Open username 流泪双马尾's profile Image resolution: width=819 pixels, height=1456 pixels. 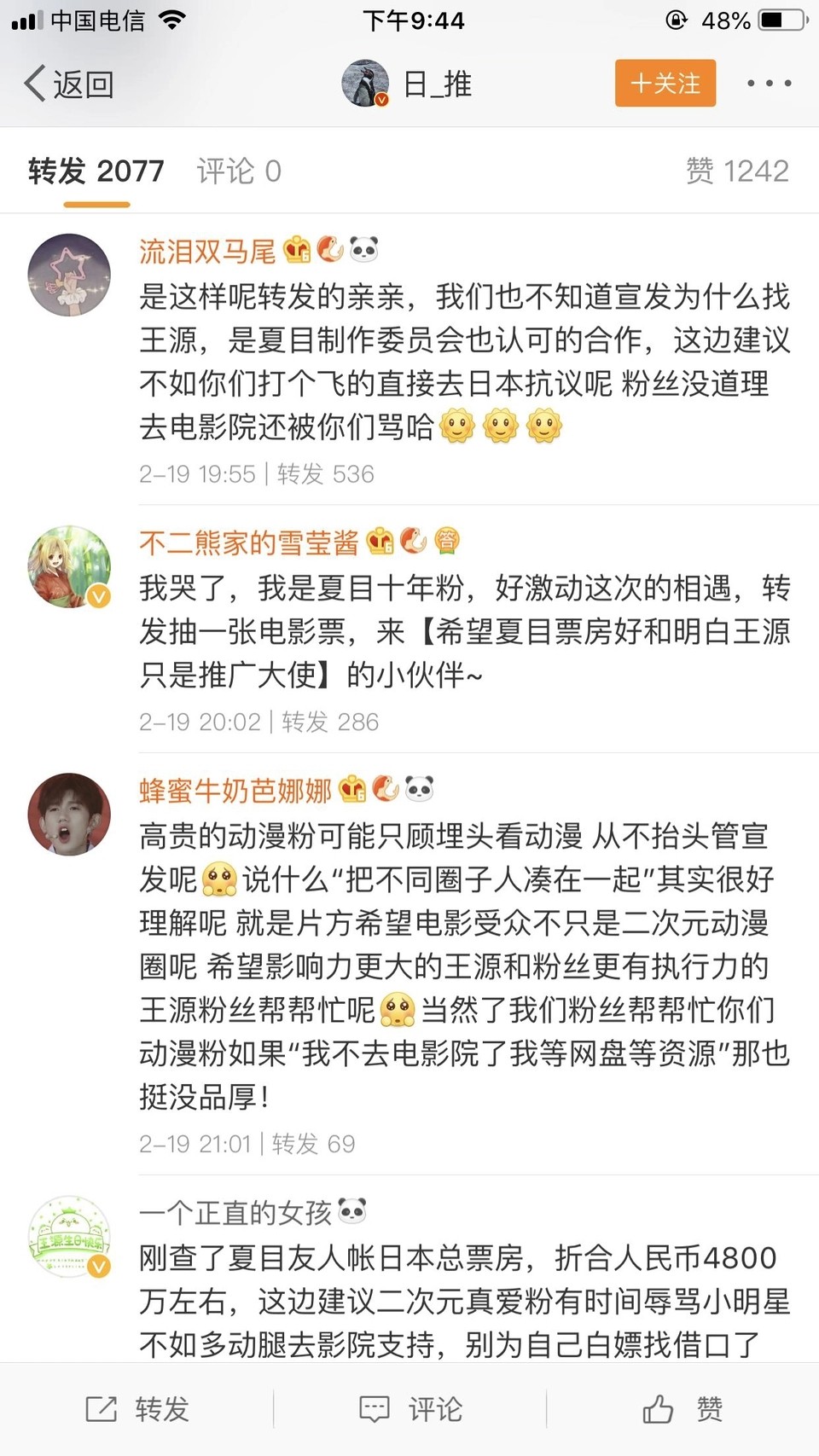(206, 251)
